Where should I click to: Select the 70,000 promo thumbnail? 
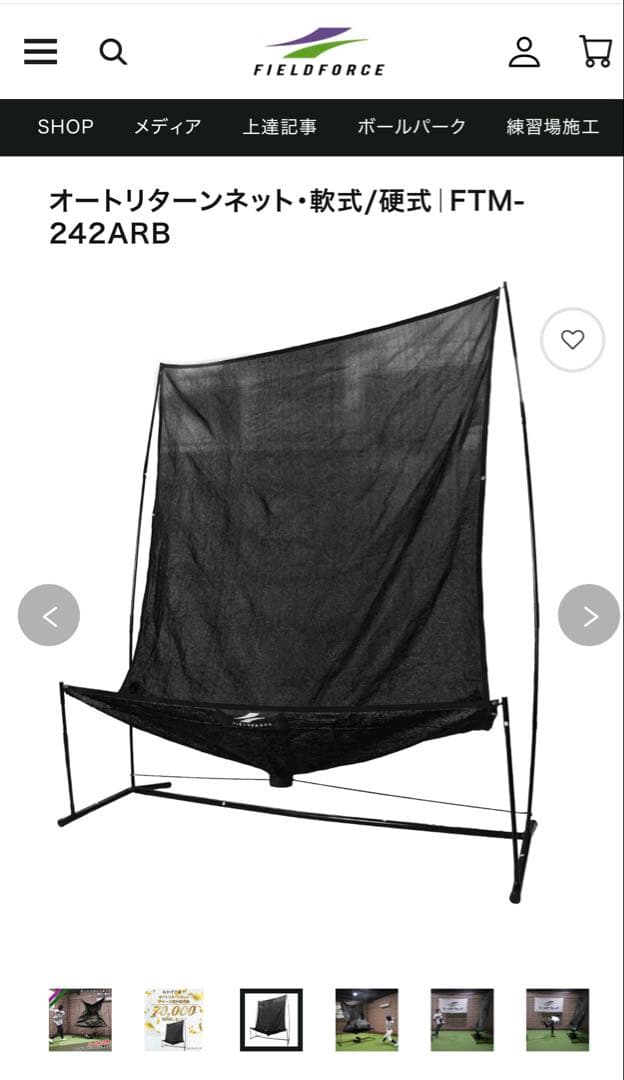[175, 1019]
